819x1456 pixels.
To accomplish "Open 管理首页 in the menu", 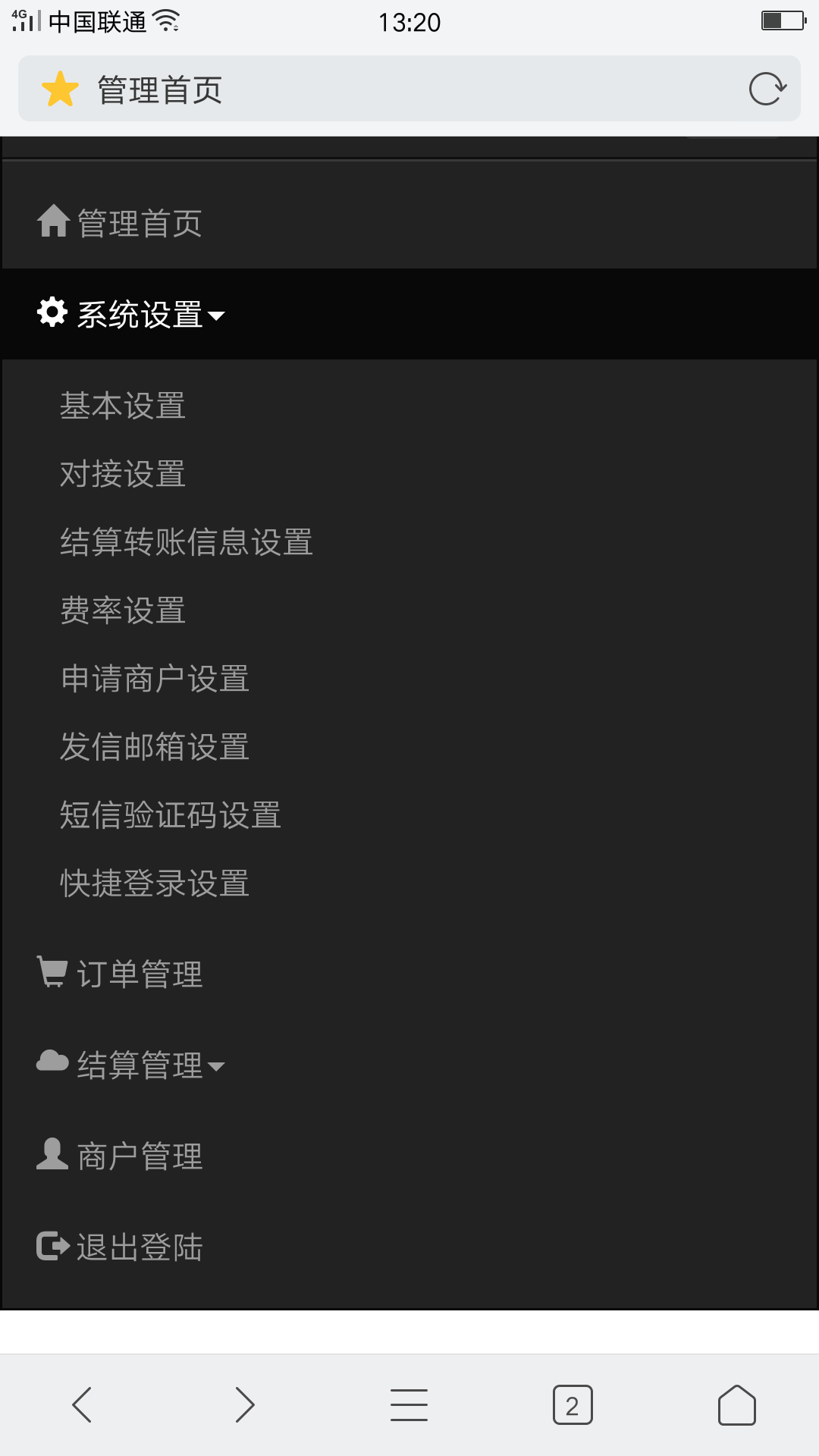I will tap(409, 223).
